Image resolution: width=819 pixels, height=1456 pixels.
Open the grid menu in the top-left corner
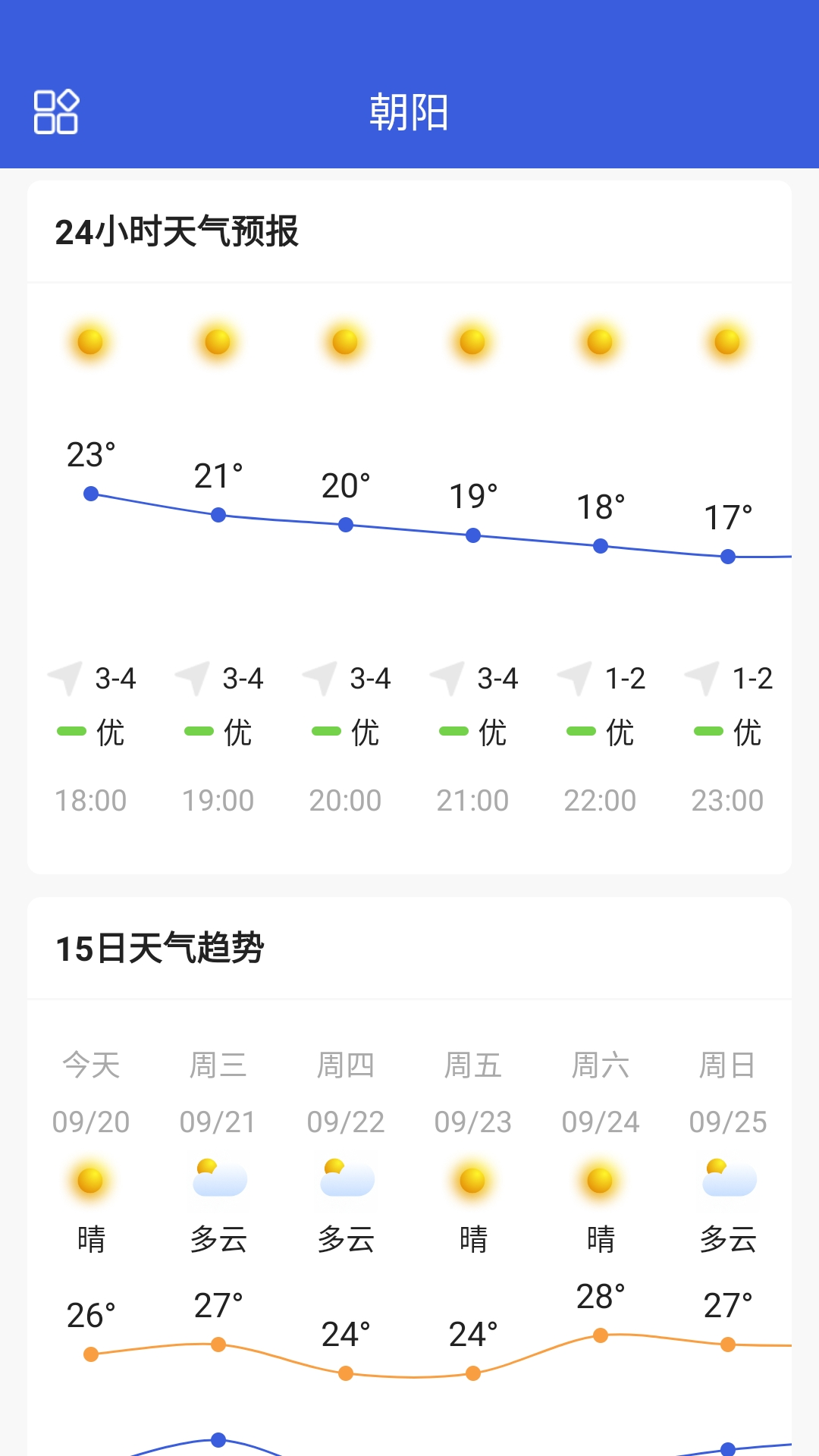pyautogui.click(x=56, y=111)
